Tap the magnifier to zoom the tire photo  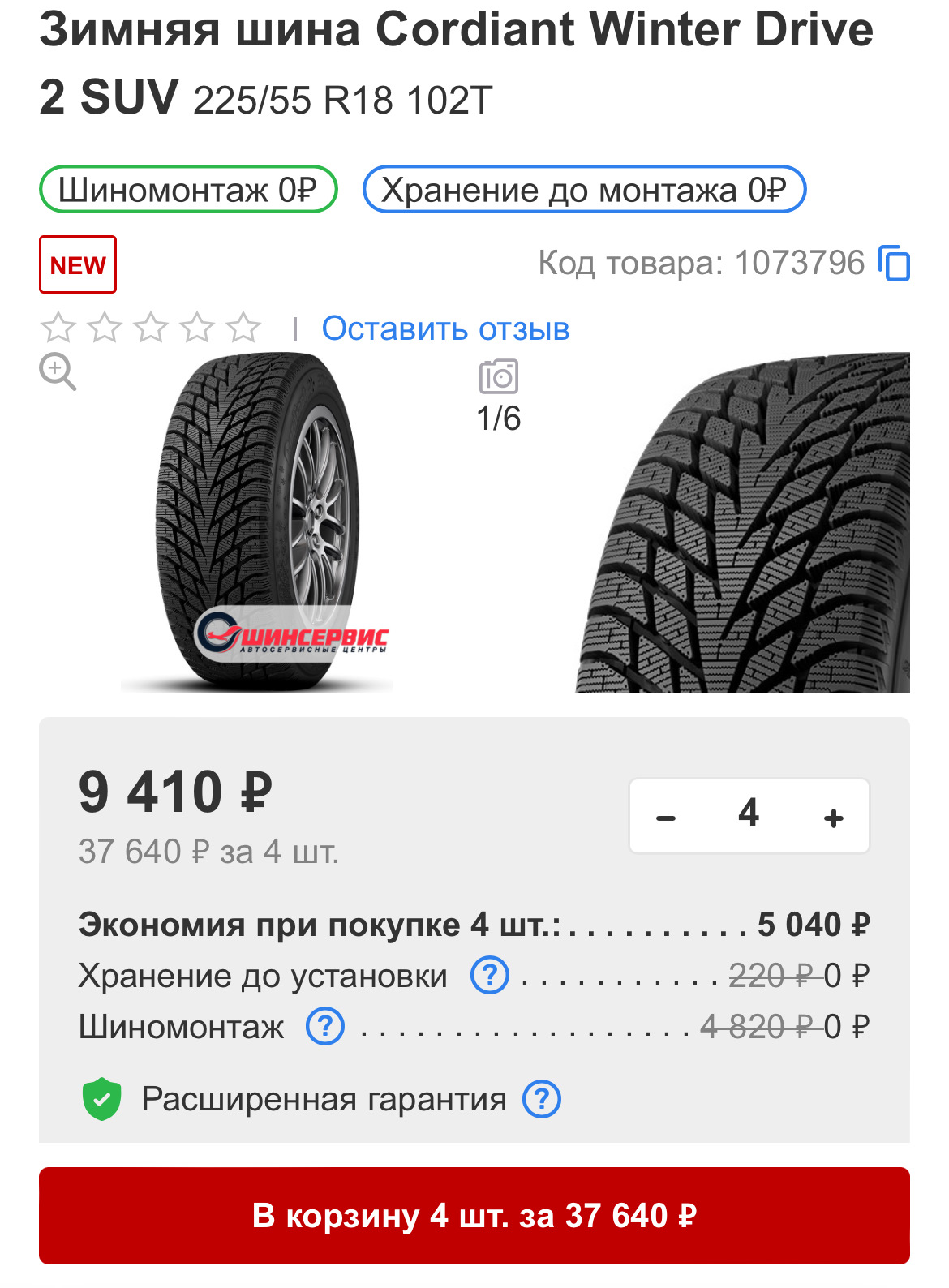pos(58,372)
